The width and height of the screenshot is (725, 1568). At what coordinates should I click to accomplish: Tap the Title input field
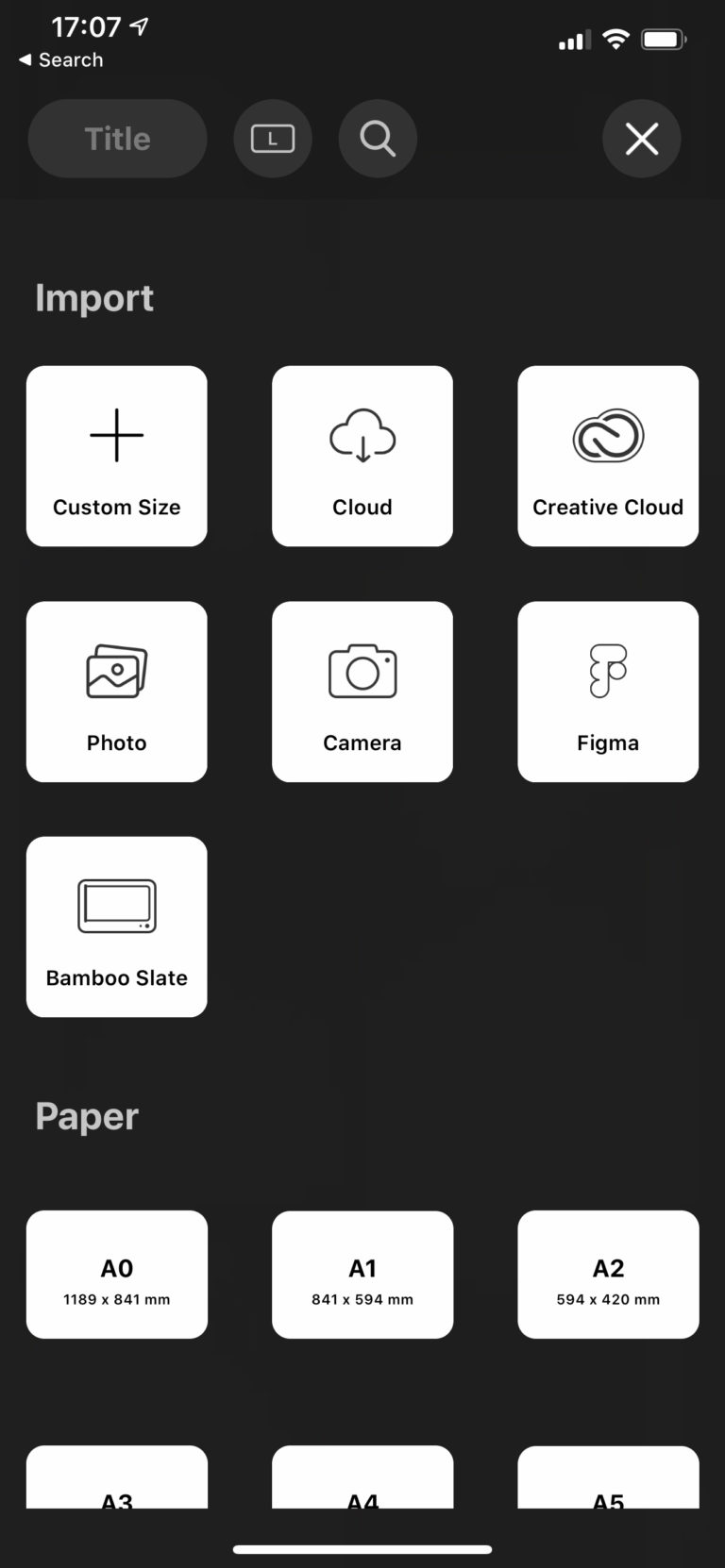click(116, 138)
